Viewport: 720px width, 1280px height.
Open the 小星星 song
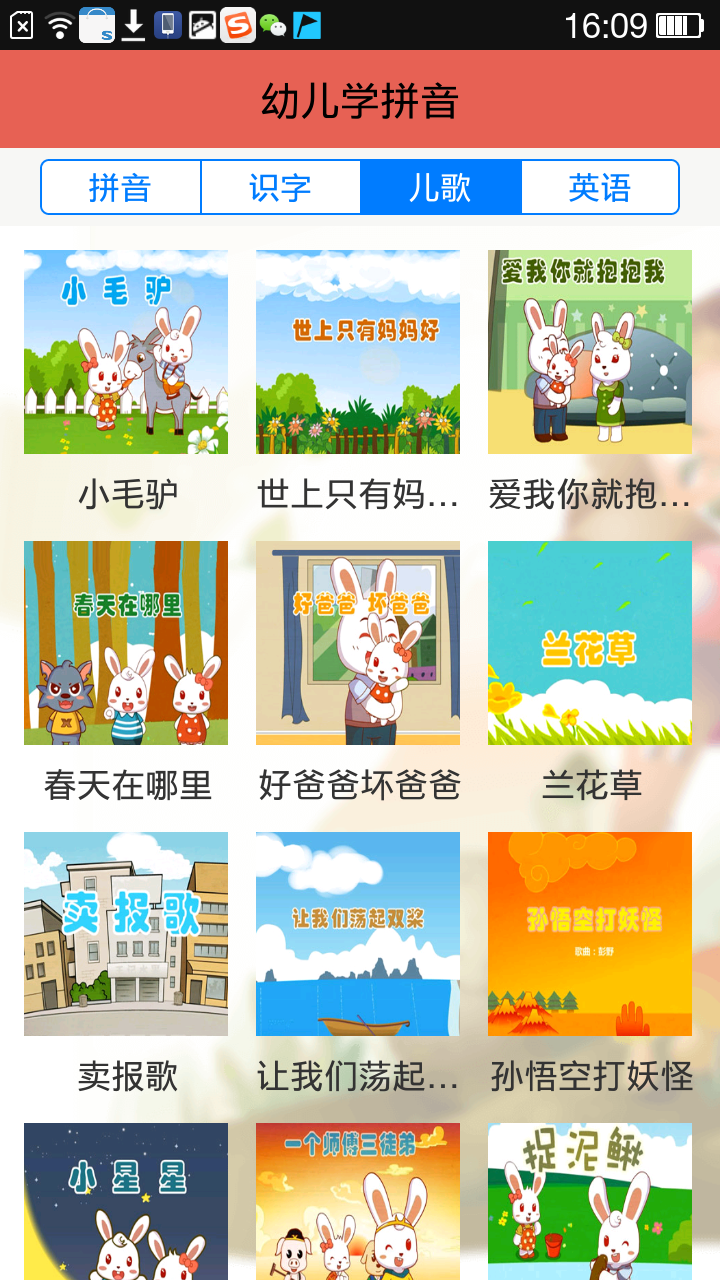pyautogui.click(x=126, y=1201)
